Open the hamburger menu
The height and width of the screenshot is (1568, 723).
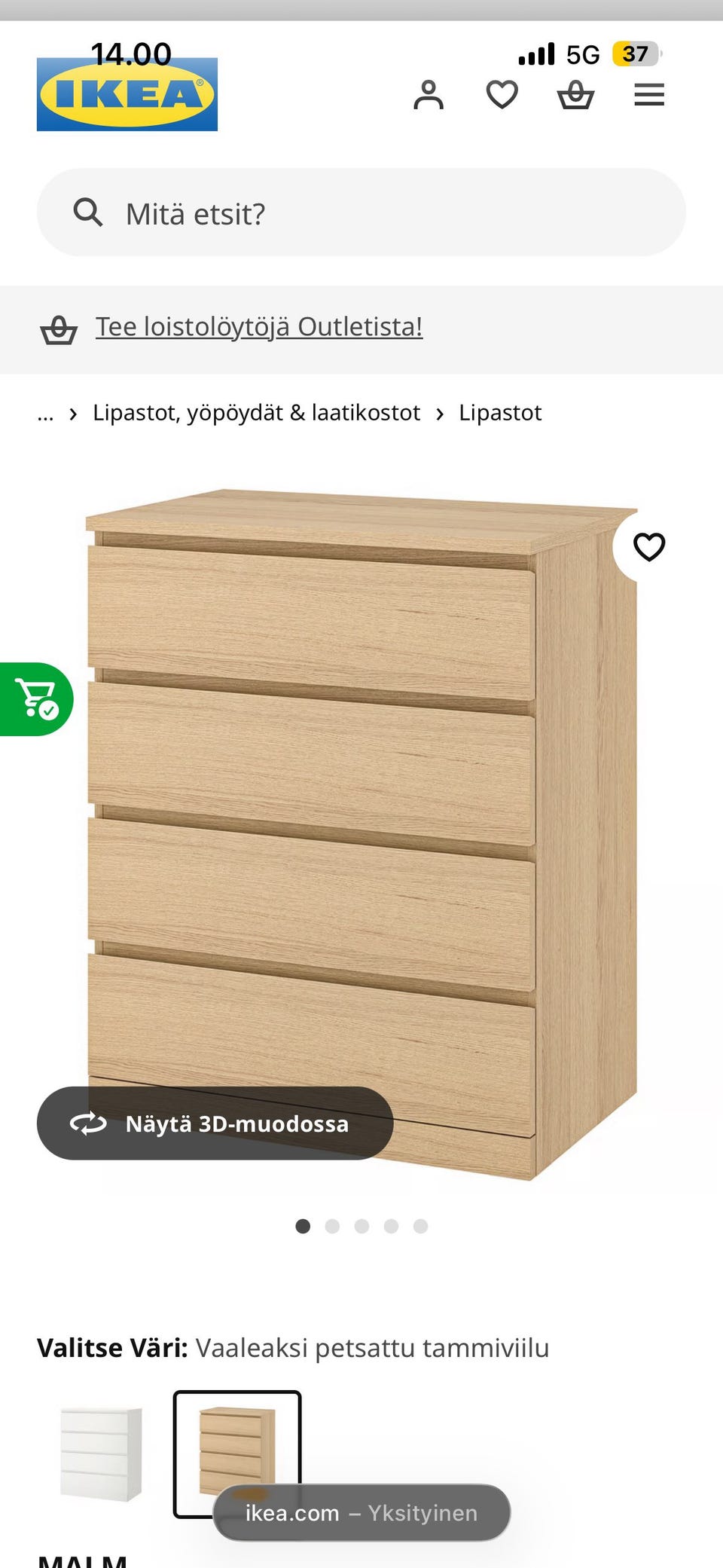tap(649, 95)
